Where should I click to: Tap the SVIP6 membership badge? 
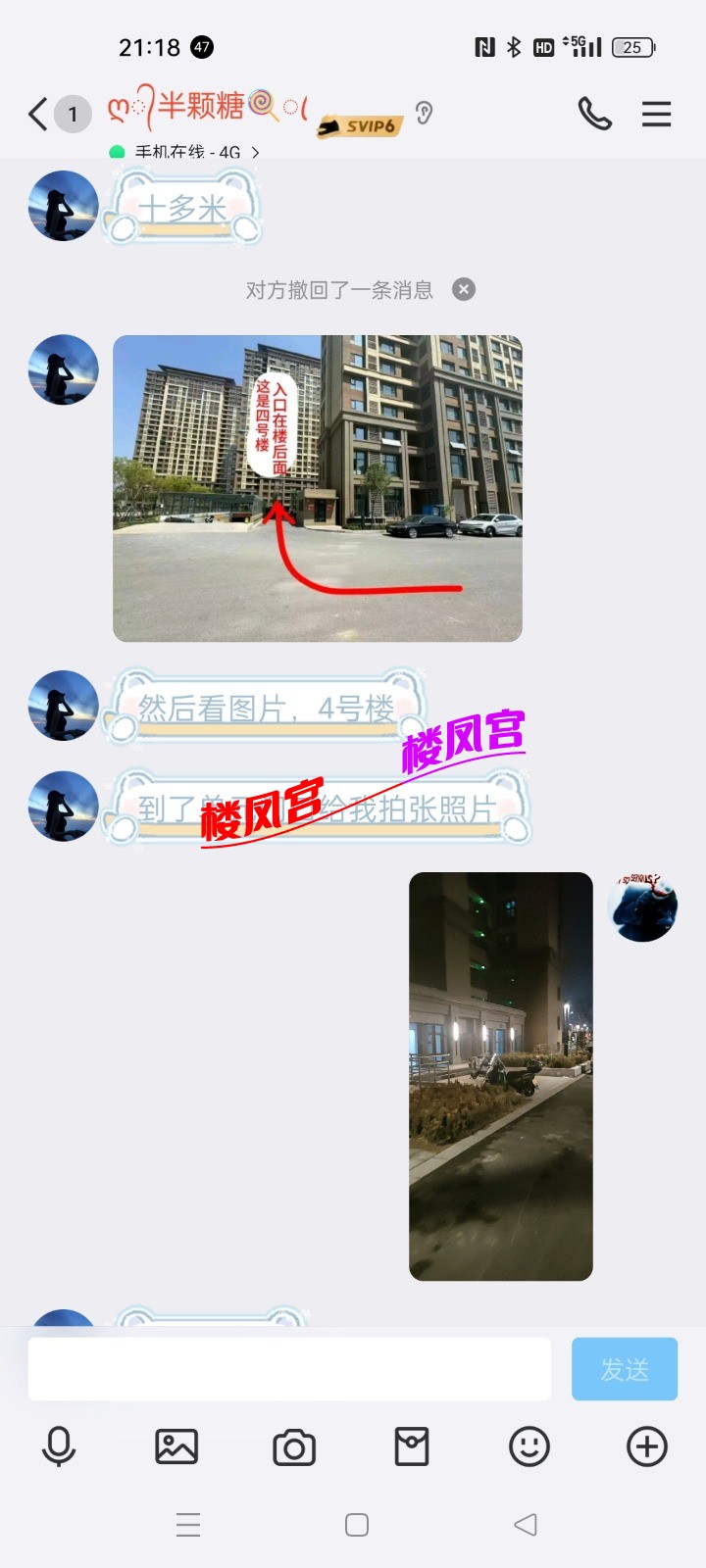(361, 125)
